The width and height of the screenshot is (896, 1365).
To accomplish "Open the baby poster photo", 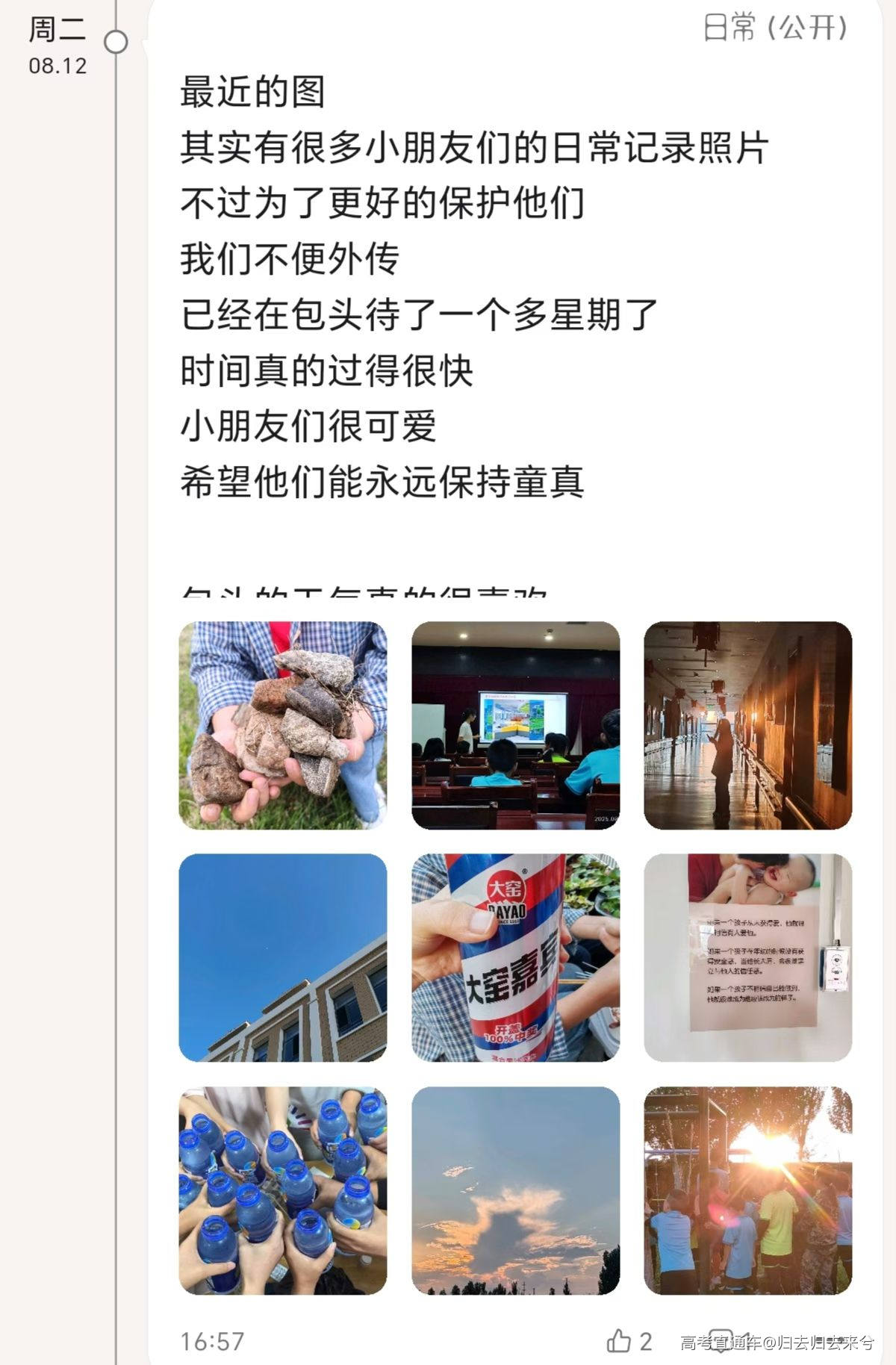I will [x=747, y=957].
